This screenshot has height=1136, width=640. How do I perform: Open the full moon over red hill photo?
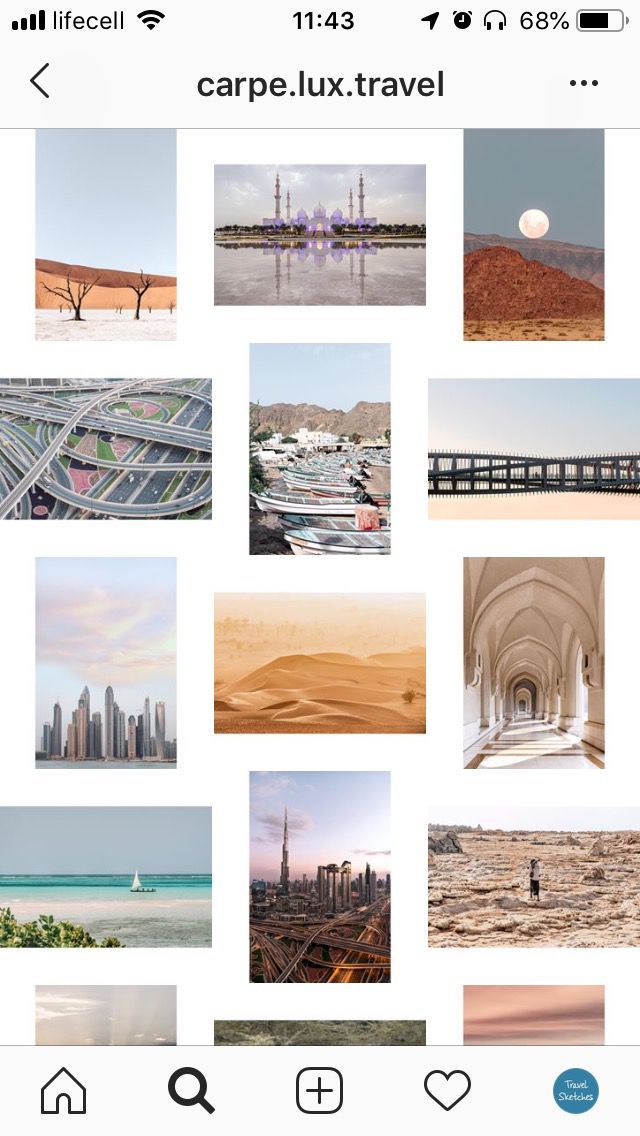coord(533,235)
